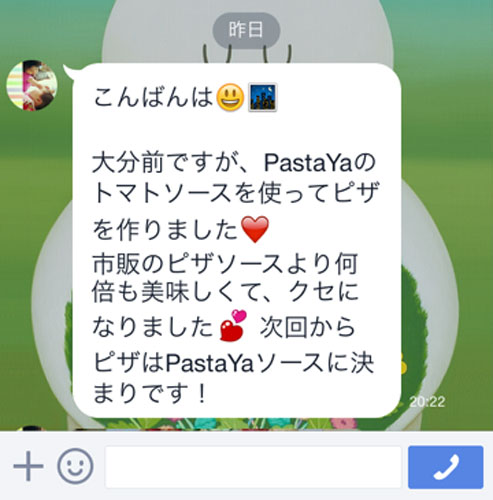493x500 pixels.
Task: Open the emoji sticker picker
Action: pyautogui.click(x=75, y=466)
